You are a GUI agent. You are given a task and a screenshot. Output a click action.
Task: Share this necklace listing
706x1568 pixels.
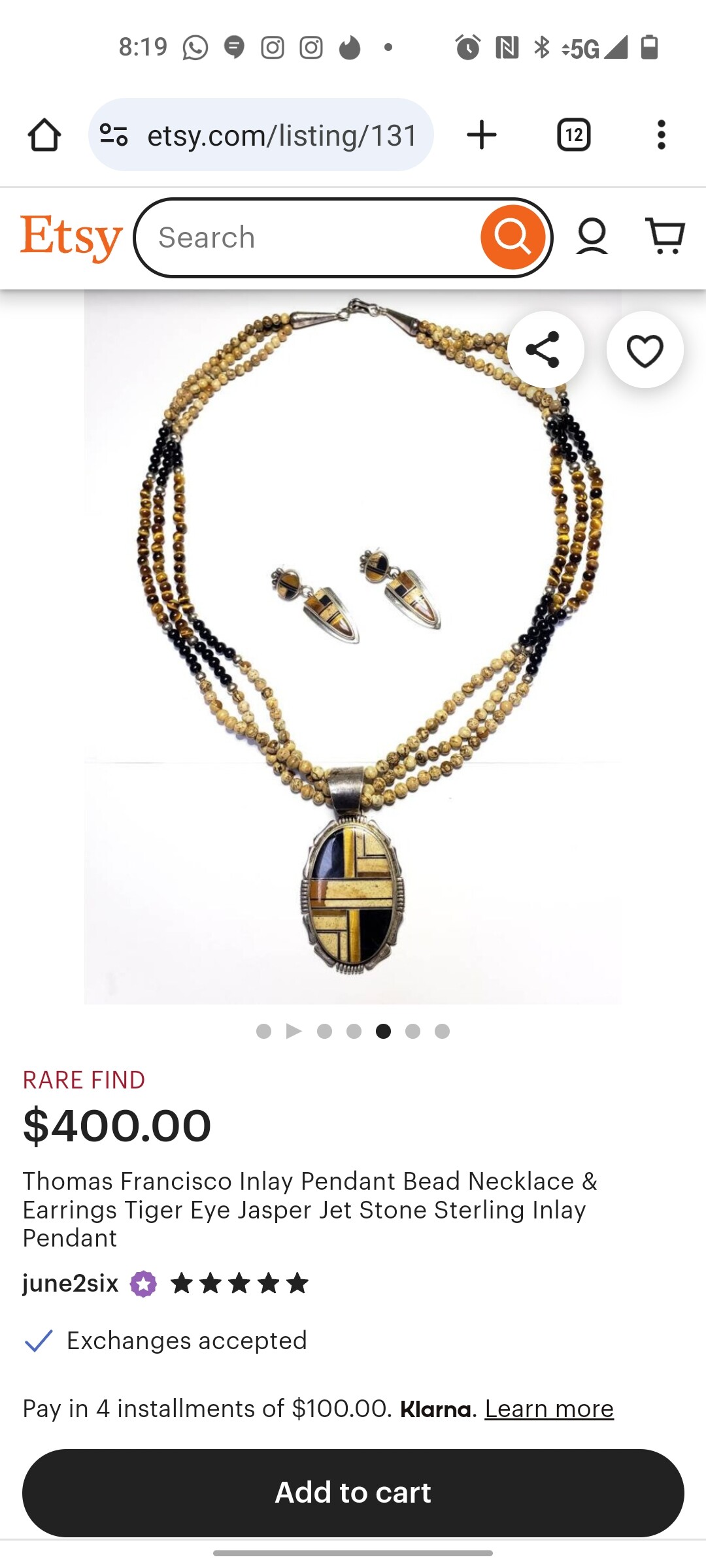point(545,350)
